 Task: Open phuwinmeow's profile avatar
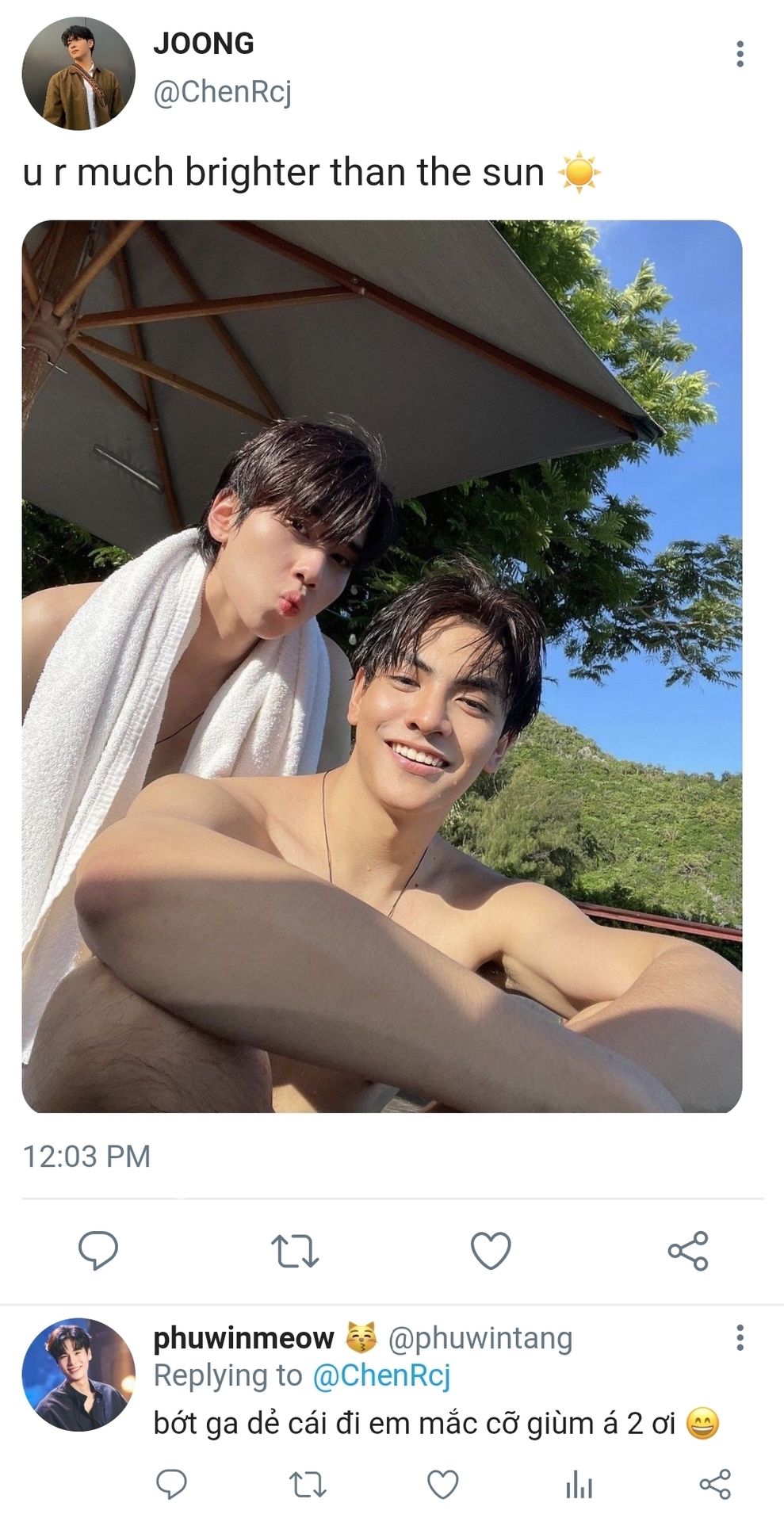pos(78,1375)
